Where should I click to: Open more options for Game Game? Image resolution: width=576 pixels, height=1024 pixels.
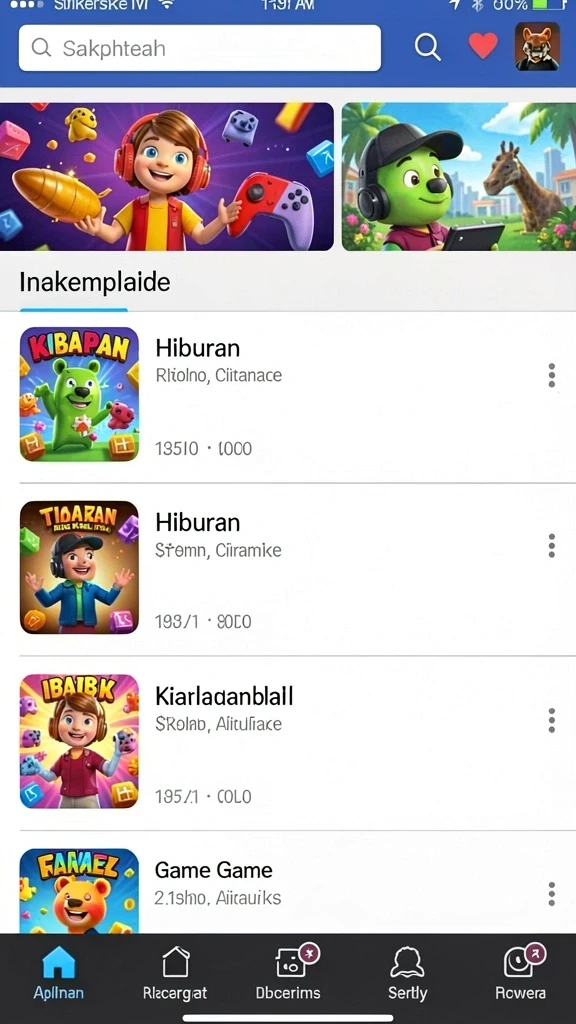552,893
